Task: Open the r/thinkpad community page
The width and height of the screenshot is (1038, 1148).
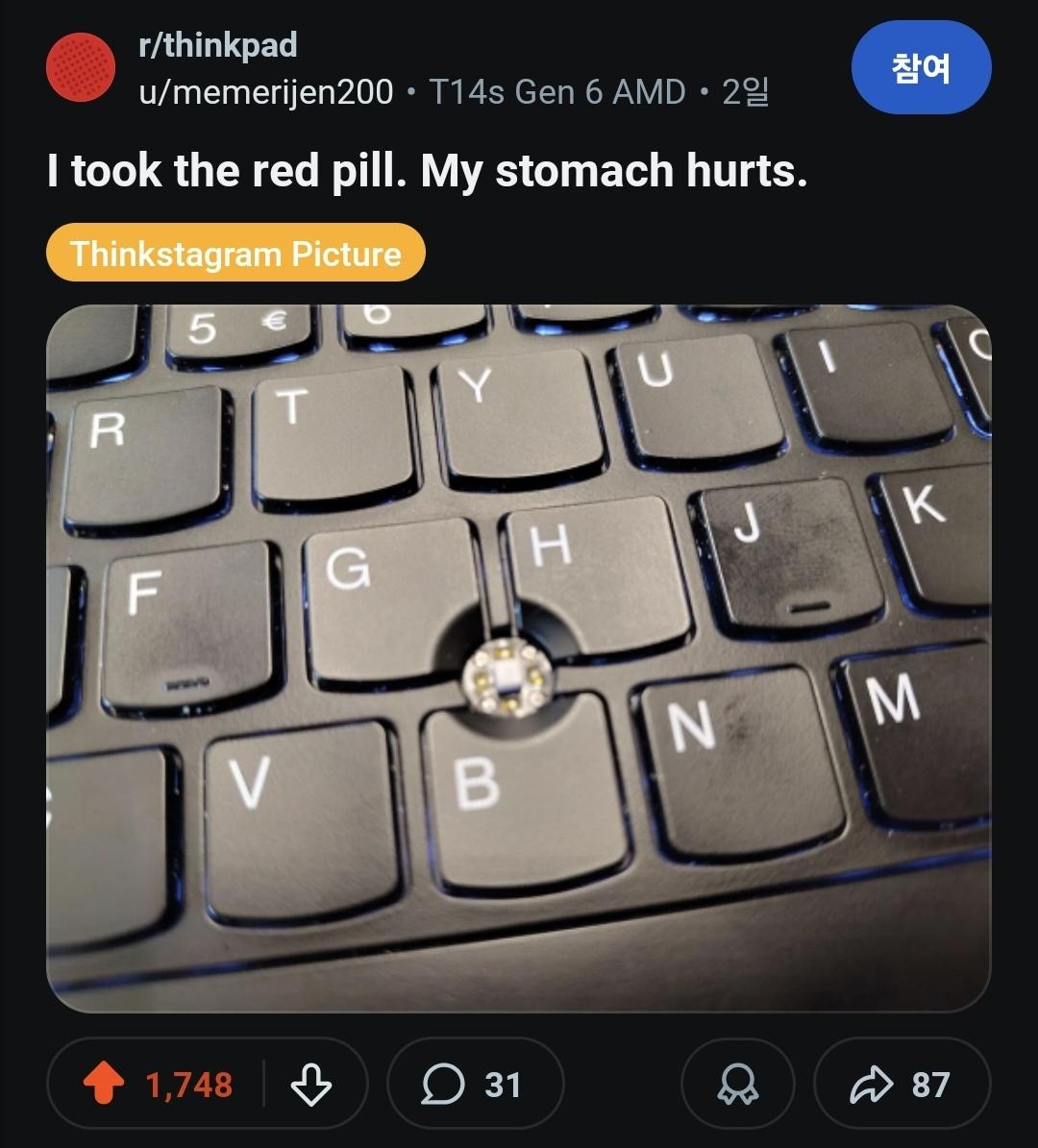Action: [x=218, y=45]
